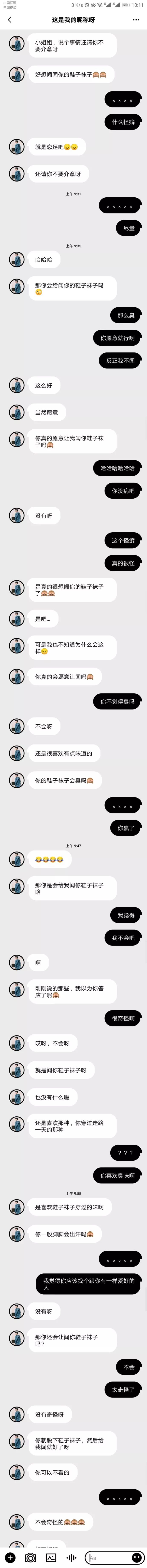Image resolution: width=147 pixels, height=1568 pixels.
Task: Pick an image from the gallery
Action: pyautogui.click(x=51, y=1558)
